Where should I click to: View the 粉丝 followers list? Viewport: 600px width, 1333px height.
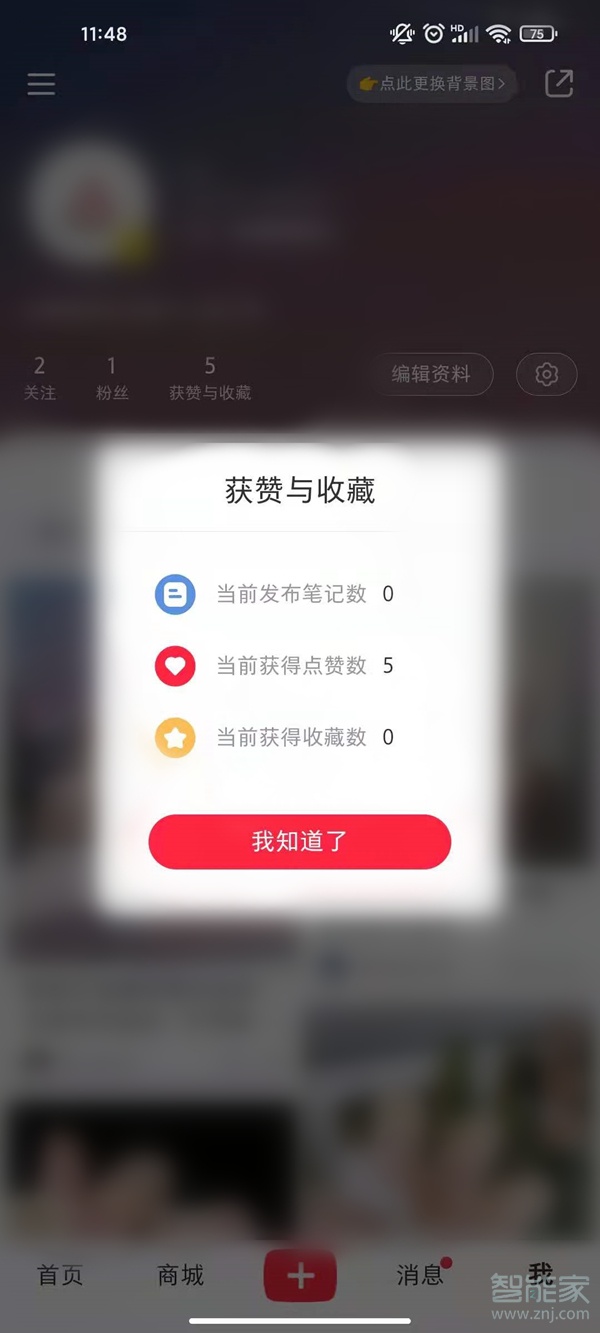(x=112, y=378)
